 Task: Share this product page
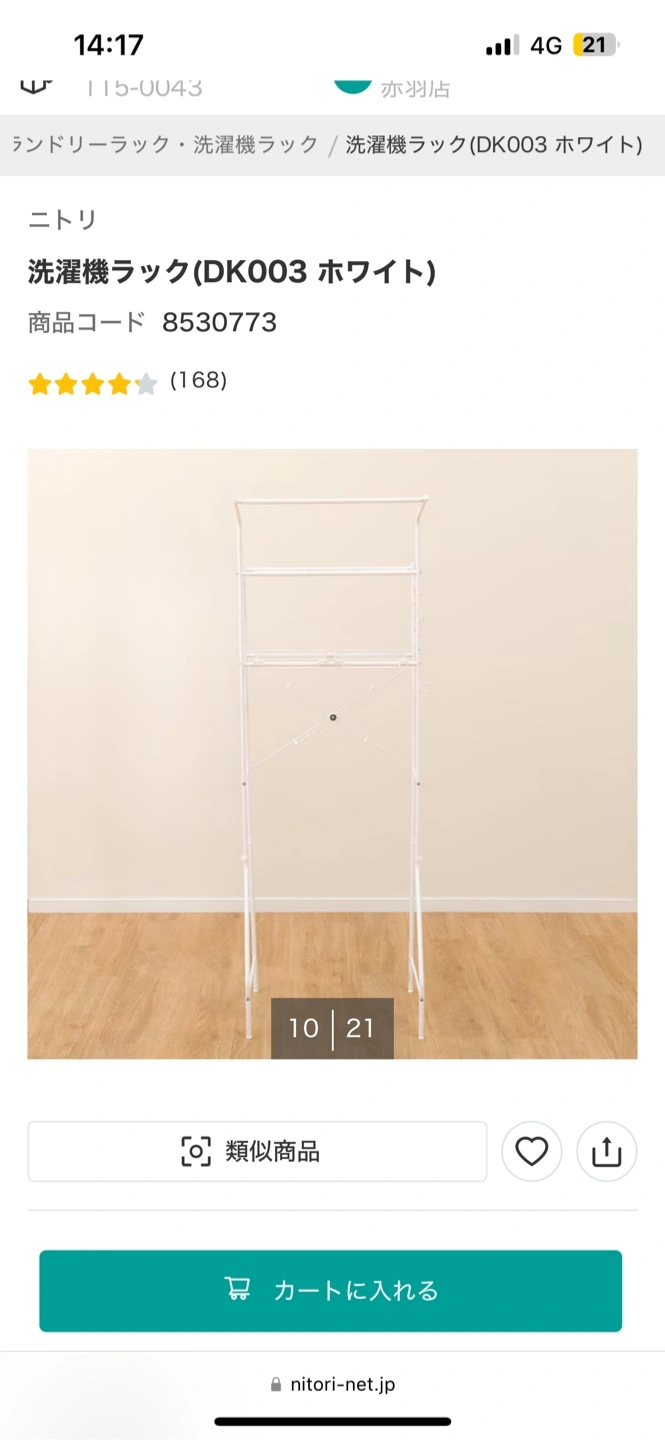coord(606,1152)
